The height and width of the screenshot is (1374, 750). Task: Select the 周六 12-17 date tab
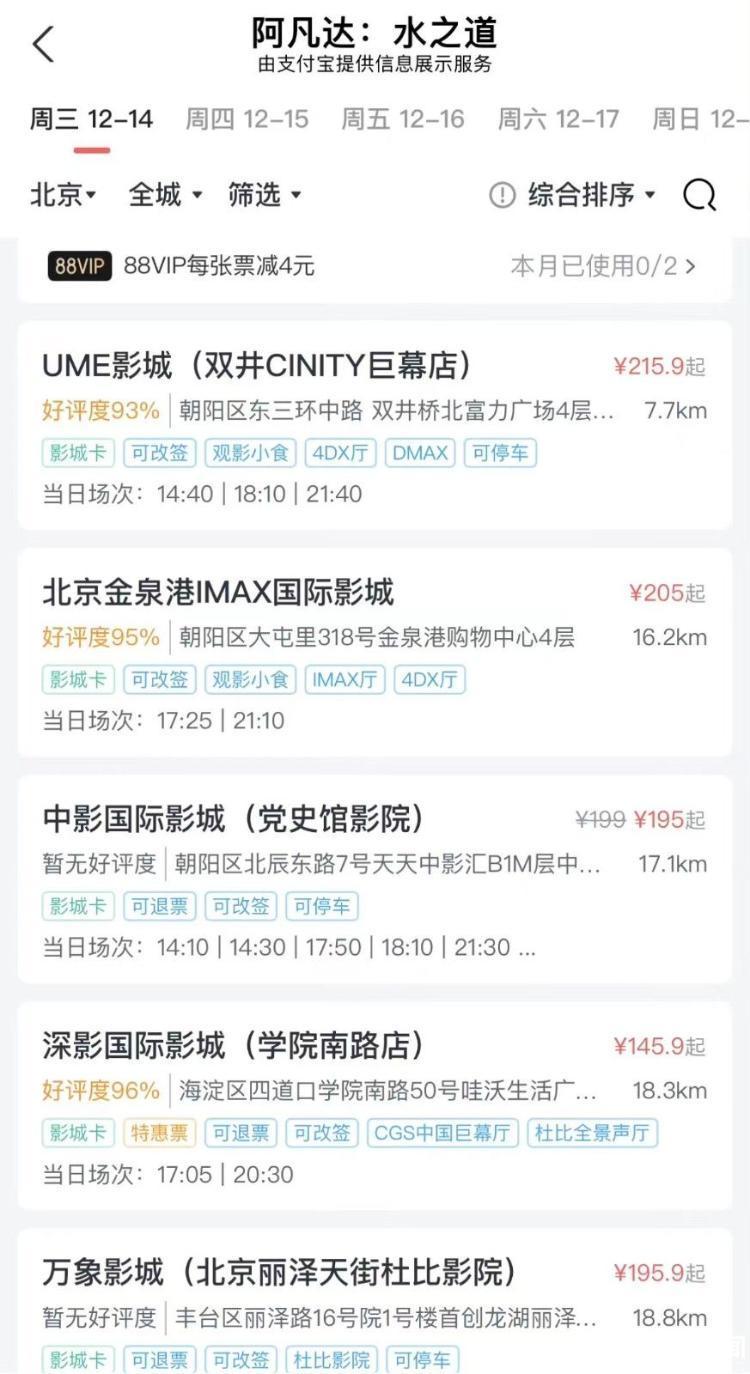[559, 119]
